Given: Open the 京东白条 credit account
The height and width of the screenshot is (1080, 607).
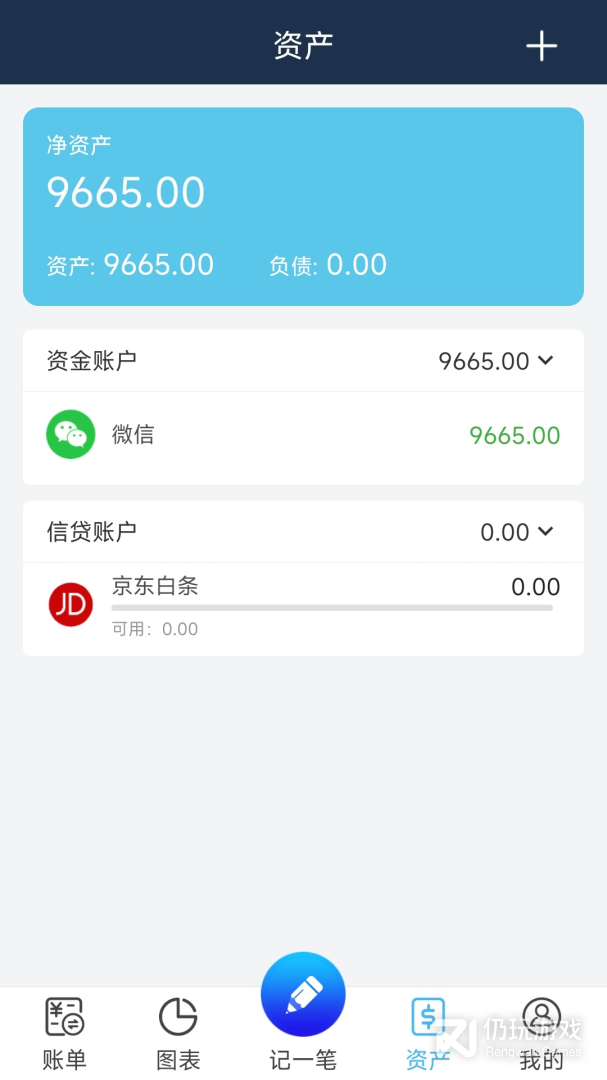Looking at the screenshot, I should (303, 606).
